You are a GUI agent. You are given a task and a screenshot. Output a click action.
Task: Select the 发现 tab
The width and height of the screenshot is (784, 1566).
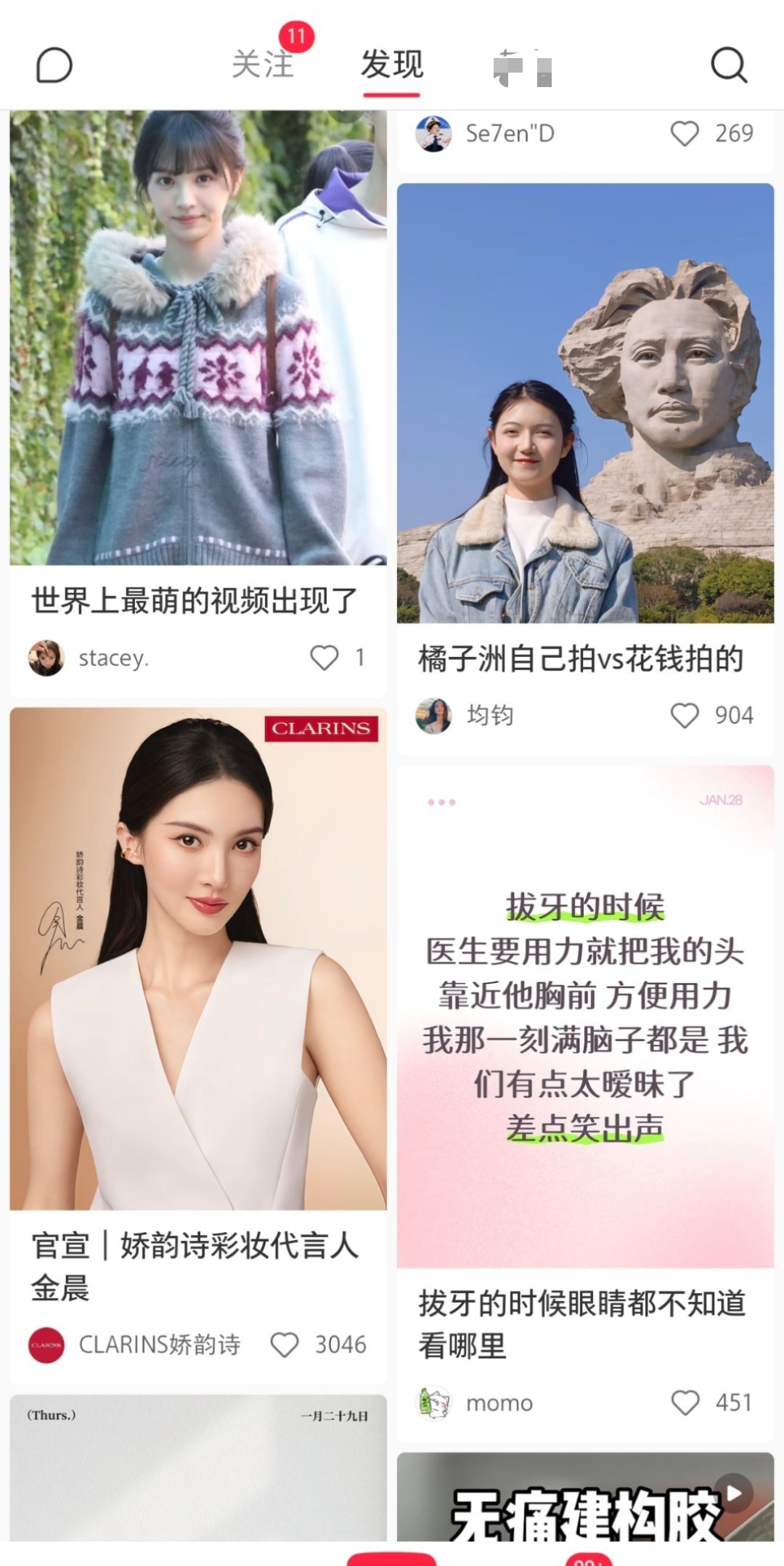coord(390,65)
